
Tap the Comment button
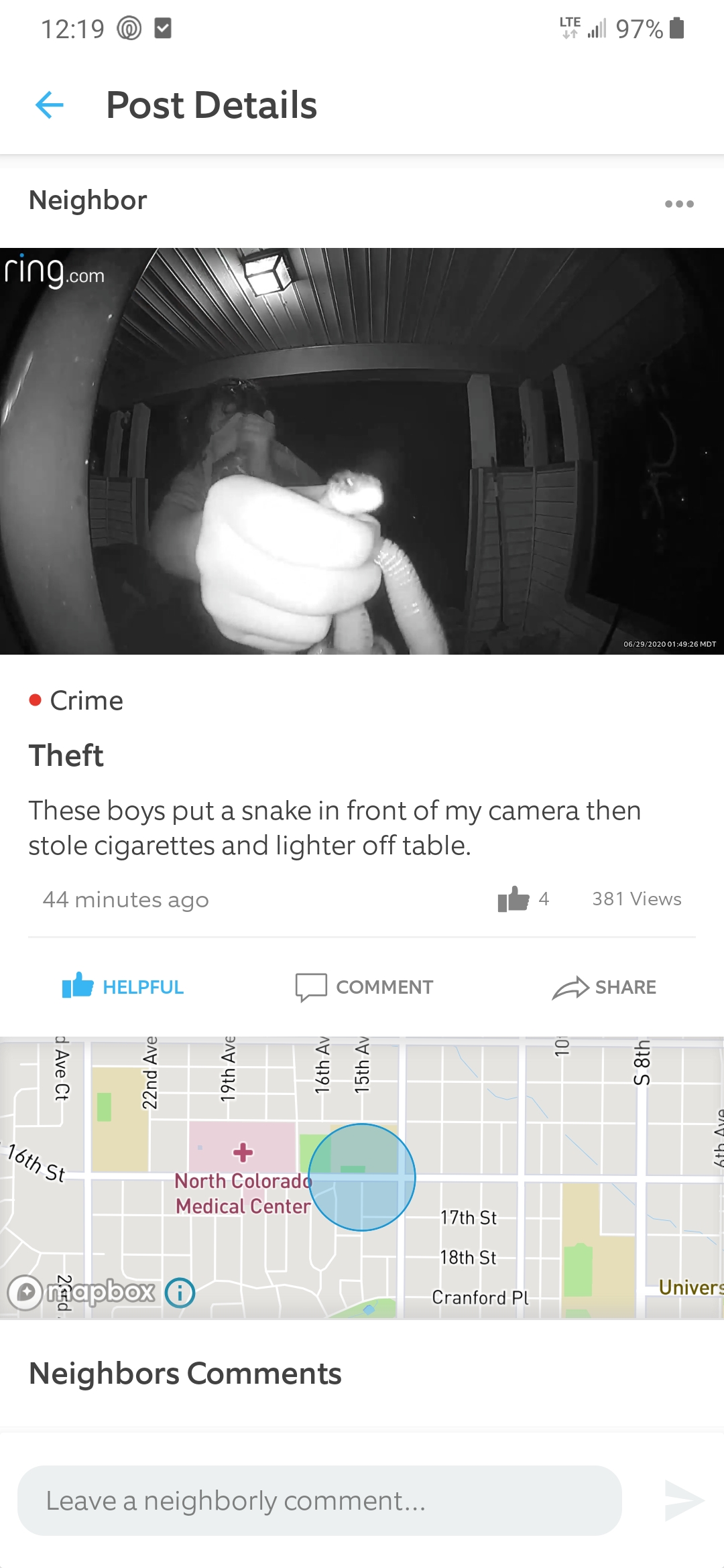pos(365,986)
